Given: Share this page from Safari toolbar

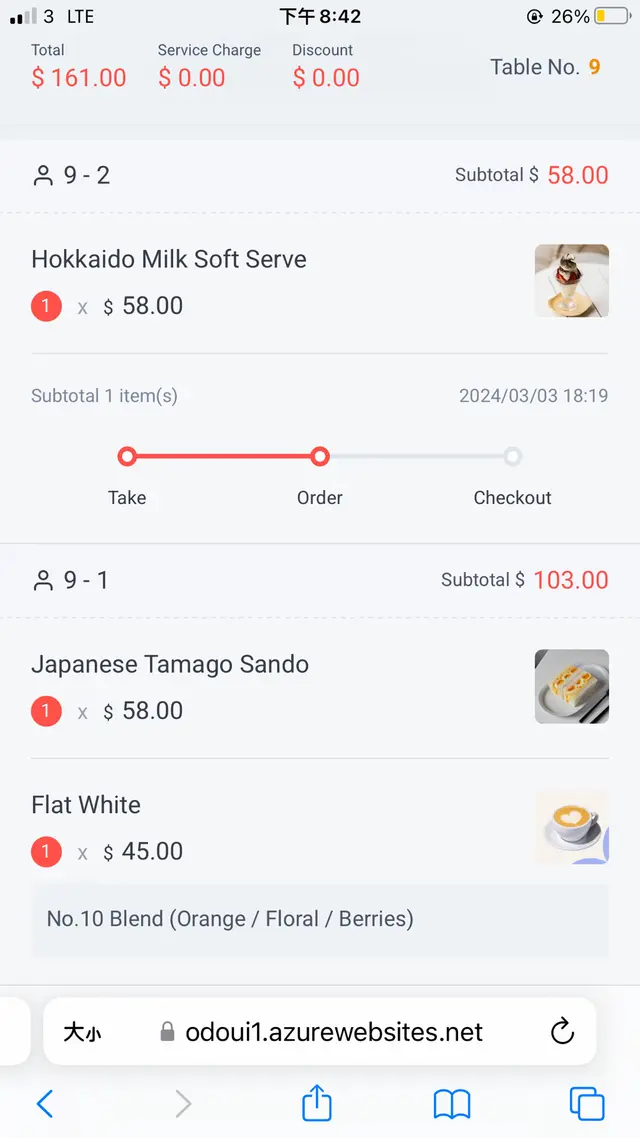Looking at the screenshot, I should tap(317, 1103).
